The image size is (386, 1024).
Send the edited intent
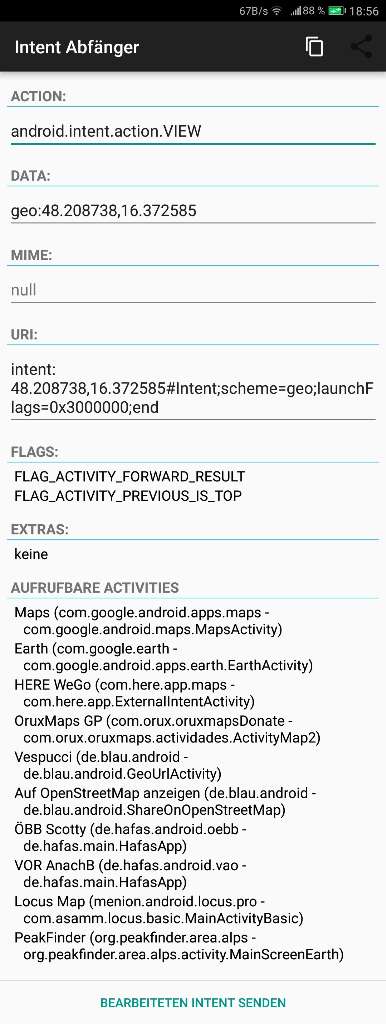pos(193,1002)
